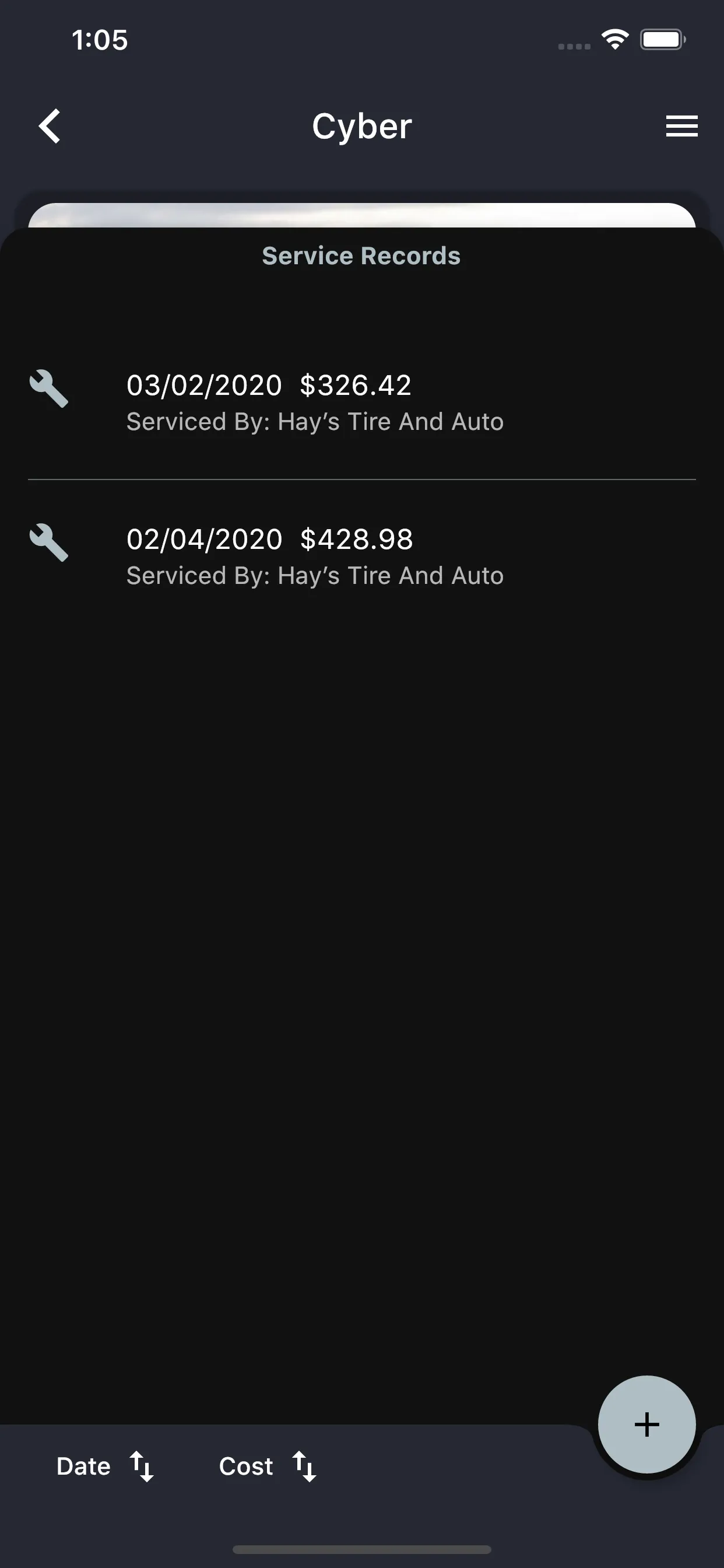The width and height of the screenshot is (724, 1568).
Task: Click the wrench icon on 03/02/2020 record
Action: [48, 390]
